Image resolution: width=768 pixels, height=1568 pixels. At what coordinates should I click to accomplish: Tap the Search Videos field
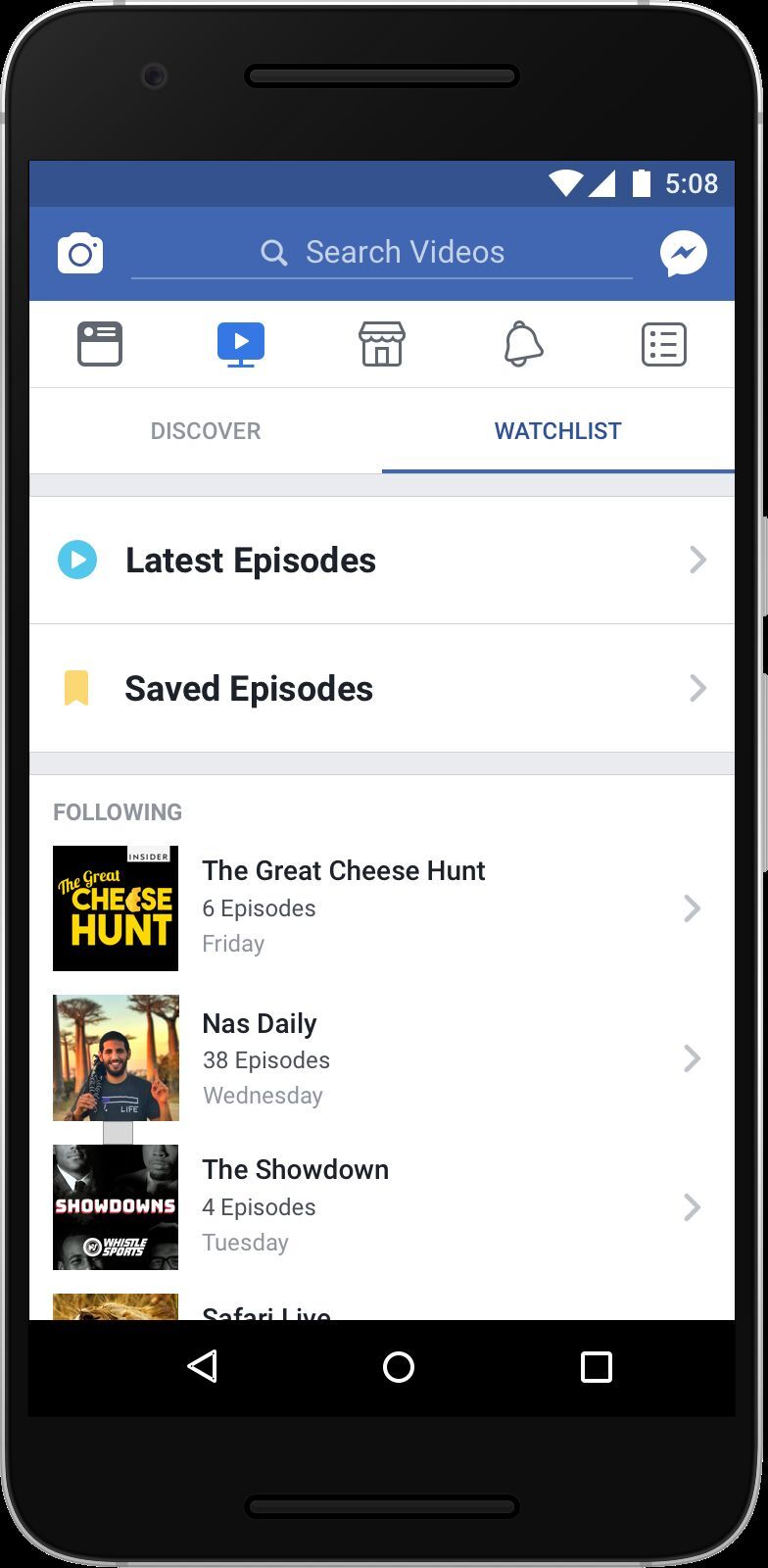click(x=382, y=253)
